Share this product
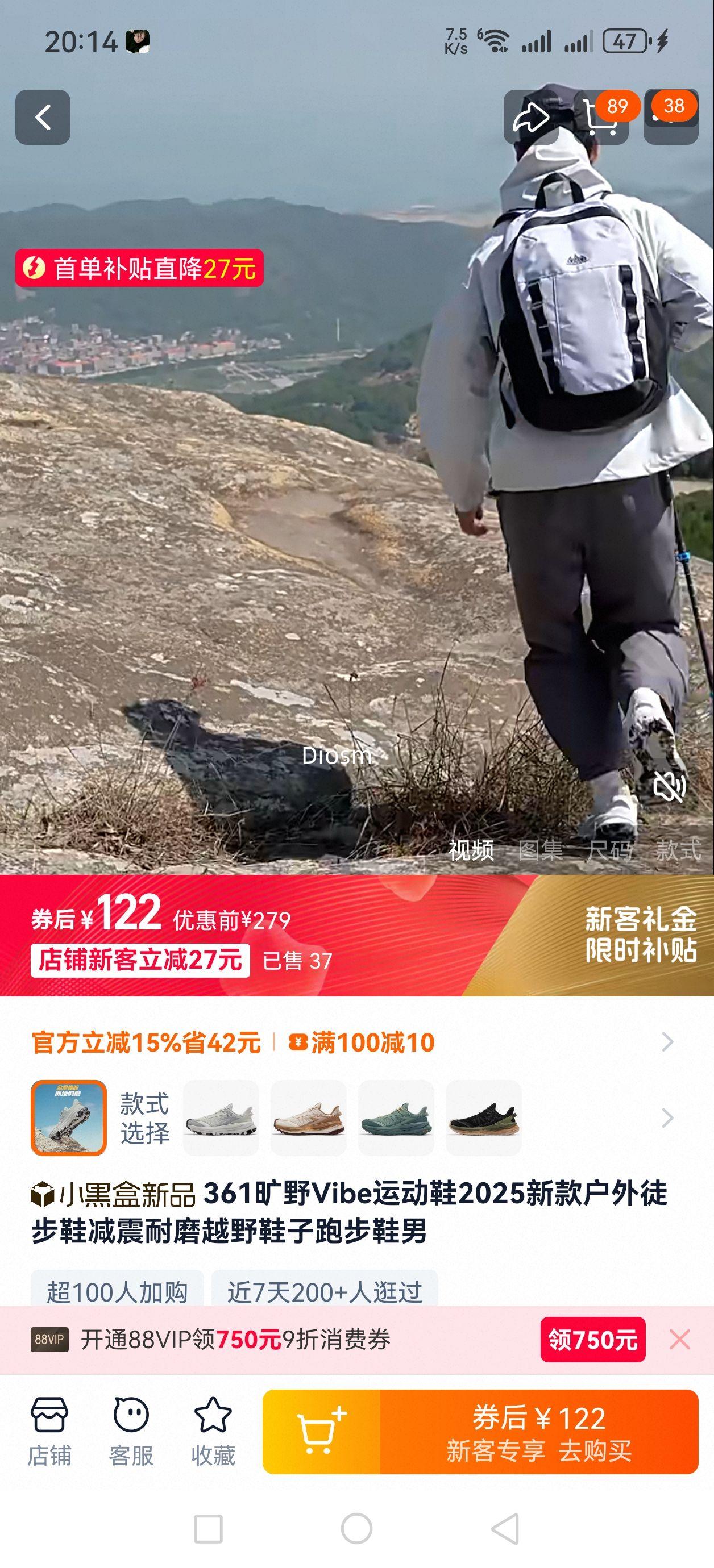Viewport: 714px width, 1568px height. tap(530, 118)
